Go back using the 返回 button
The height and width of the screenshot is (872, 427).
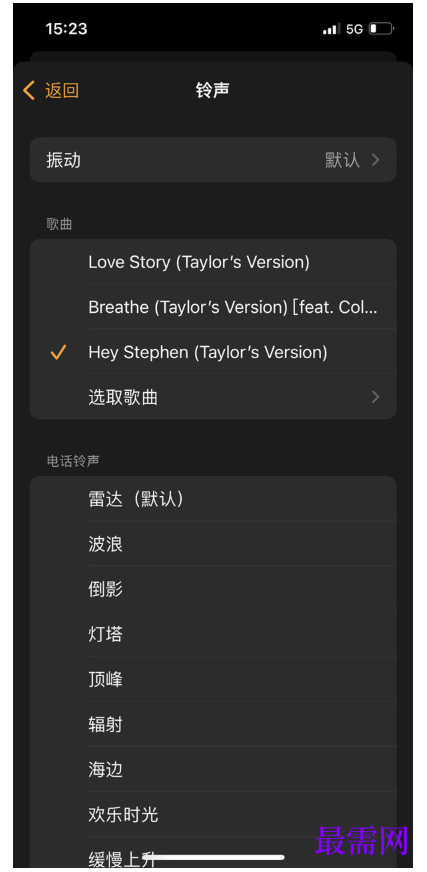(51, 90)
